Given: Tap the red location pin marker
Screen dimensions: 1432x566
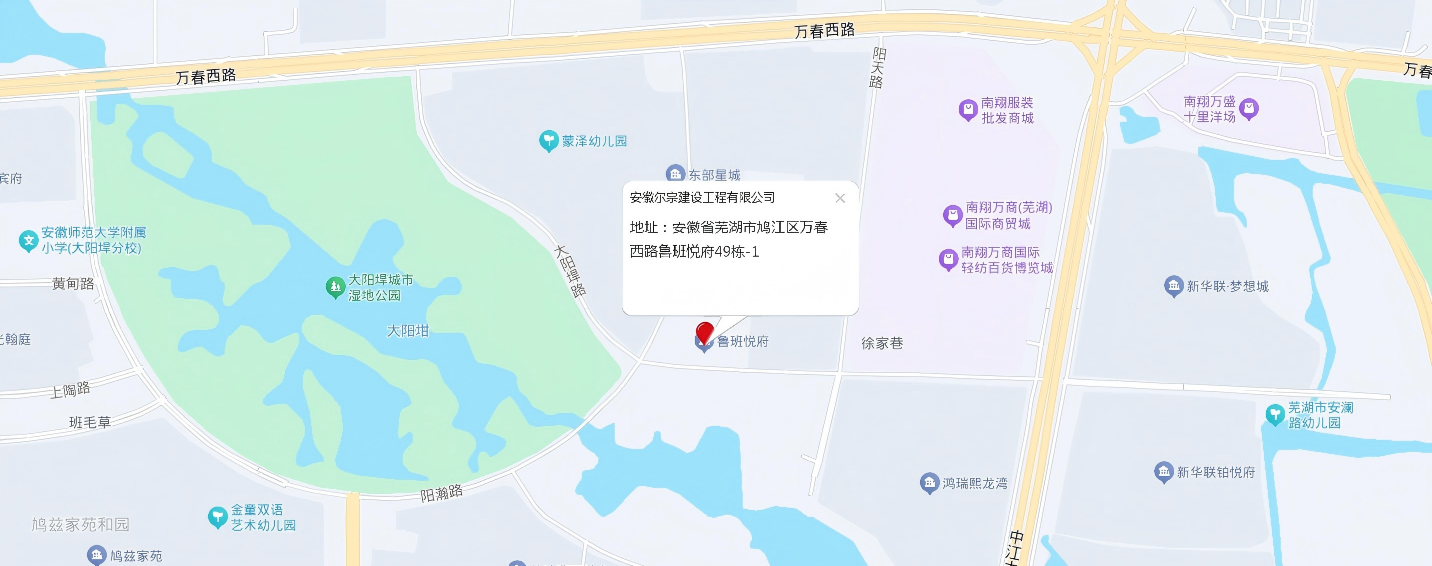Looking at the screenshot, I should (704, 333).
